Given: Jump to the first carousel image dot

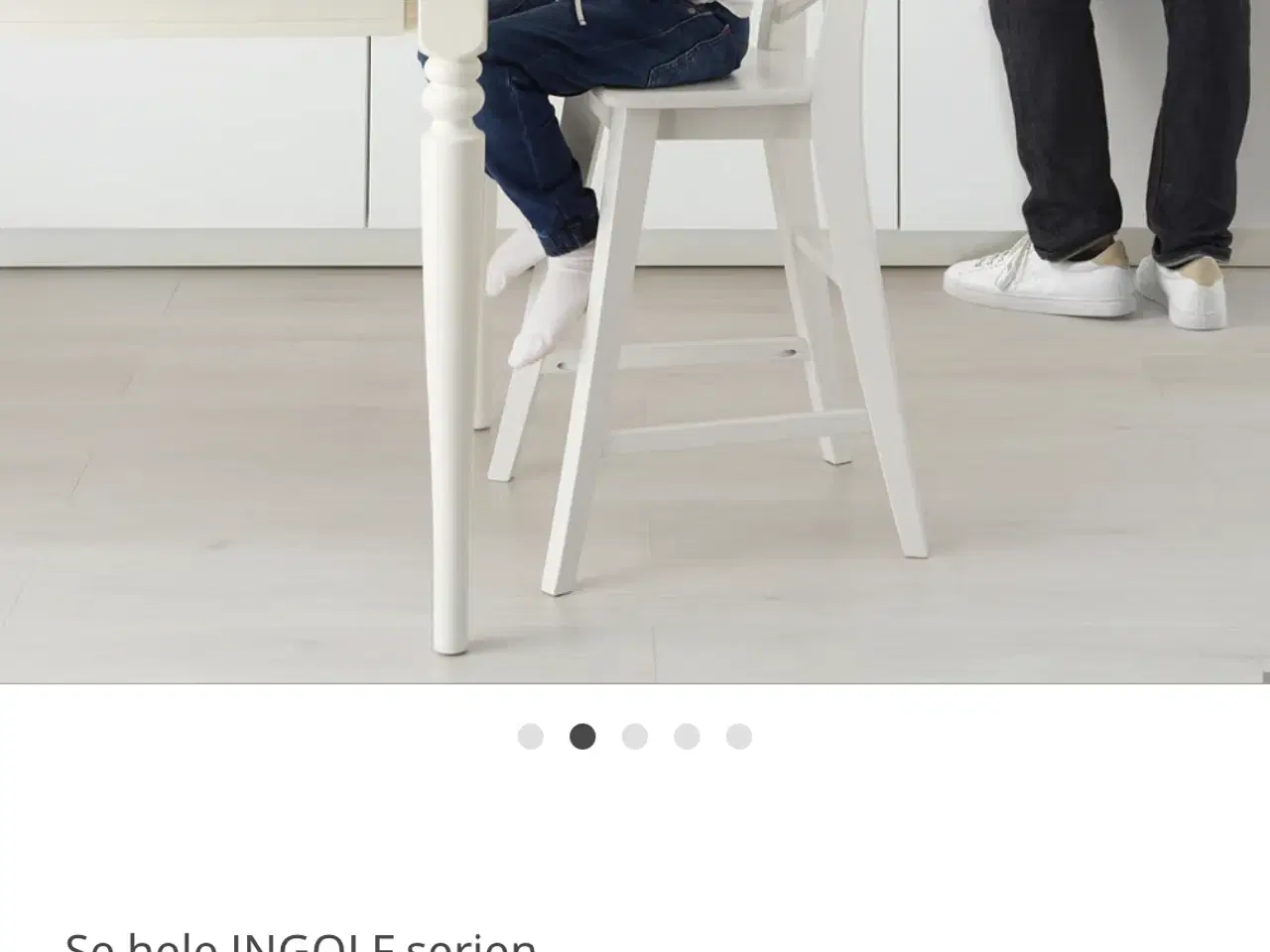Looking at the screenshot, I should (x=531, y=737).
